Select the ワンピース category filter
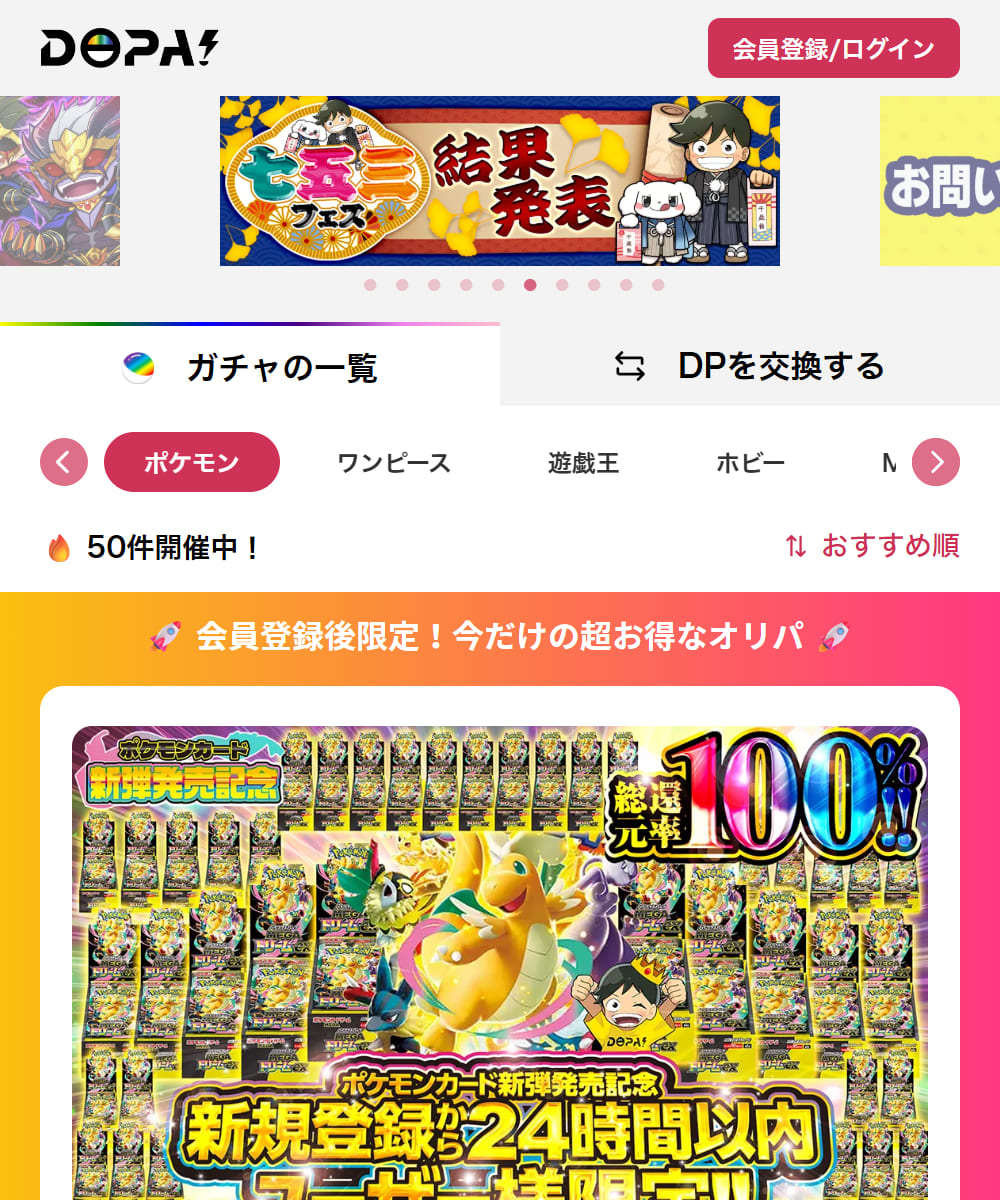The width and height of the screenshot is (1000, 1200). pos(396,462)
